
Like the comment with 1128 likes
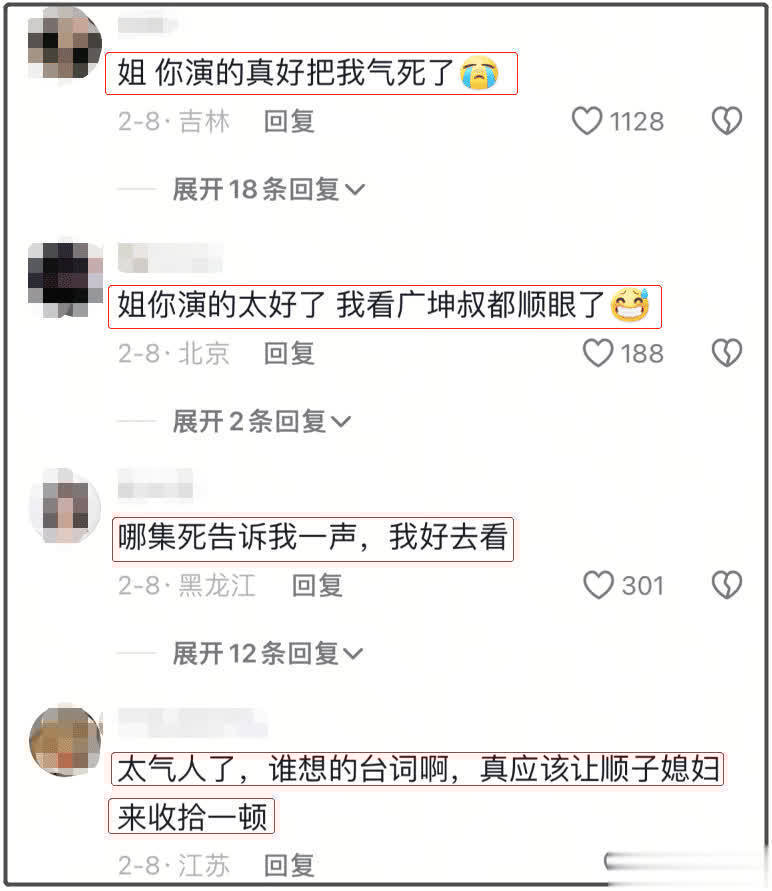(x=588, y=122)
